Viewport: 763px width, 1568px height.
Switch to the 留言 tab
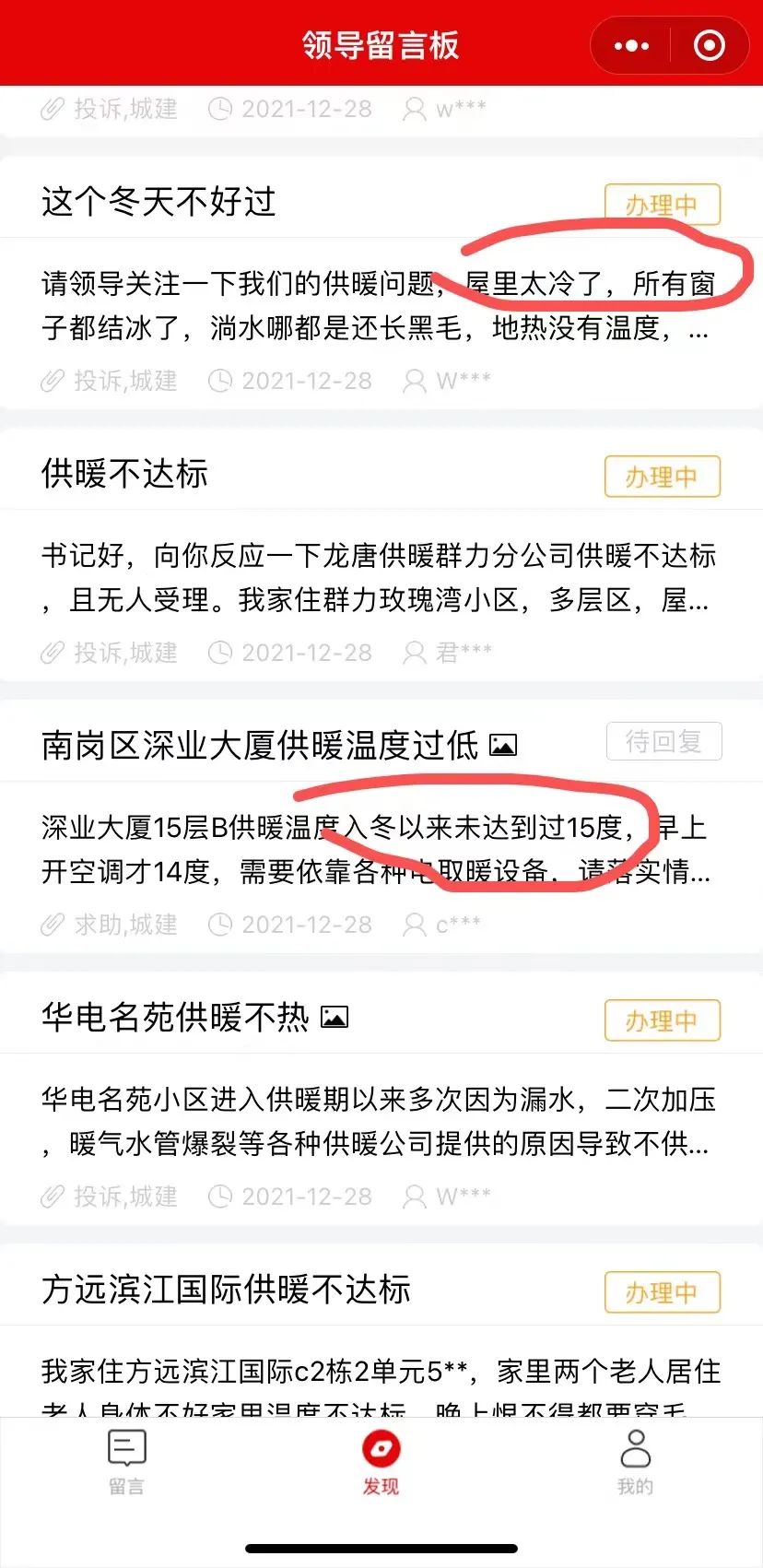pos(126,1461)
